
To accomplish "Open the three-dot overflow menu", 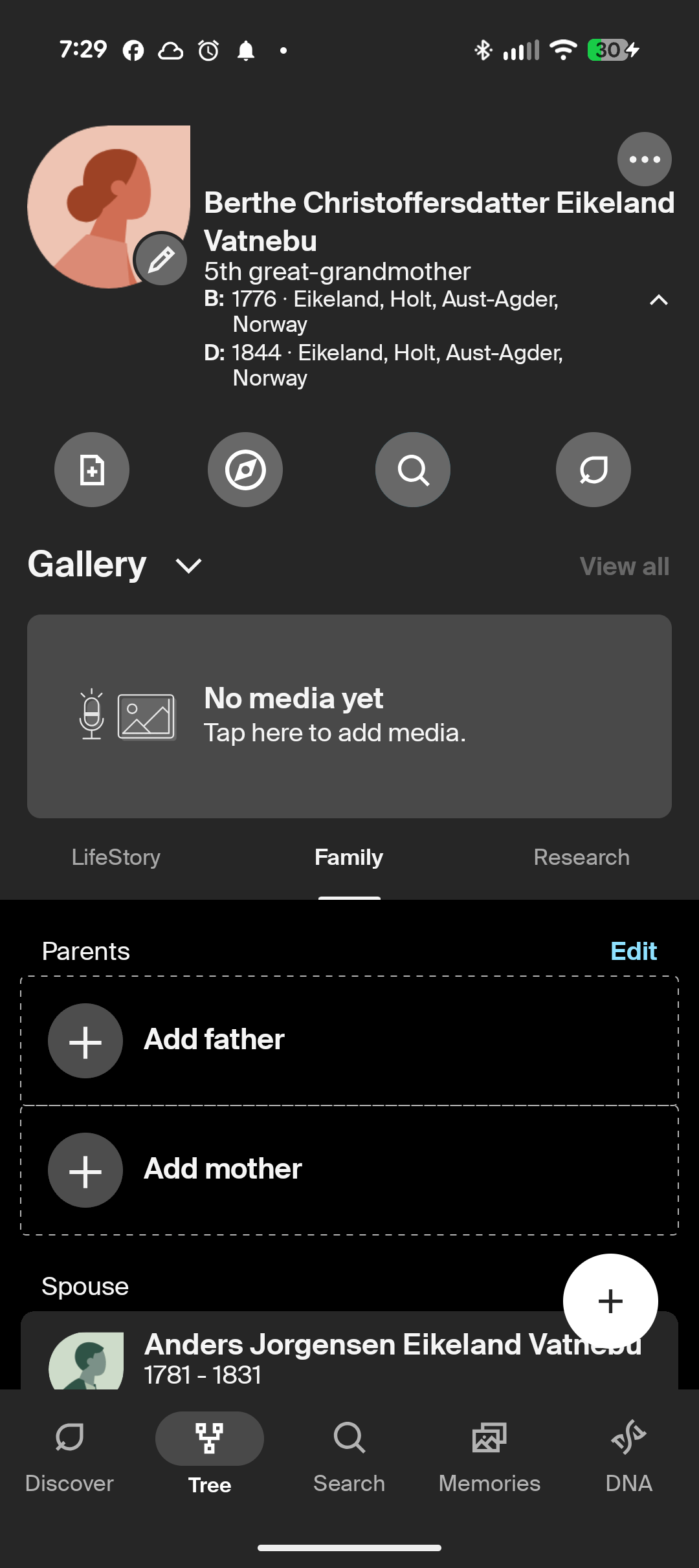I will click(644, 159).
